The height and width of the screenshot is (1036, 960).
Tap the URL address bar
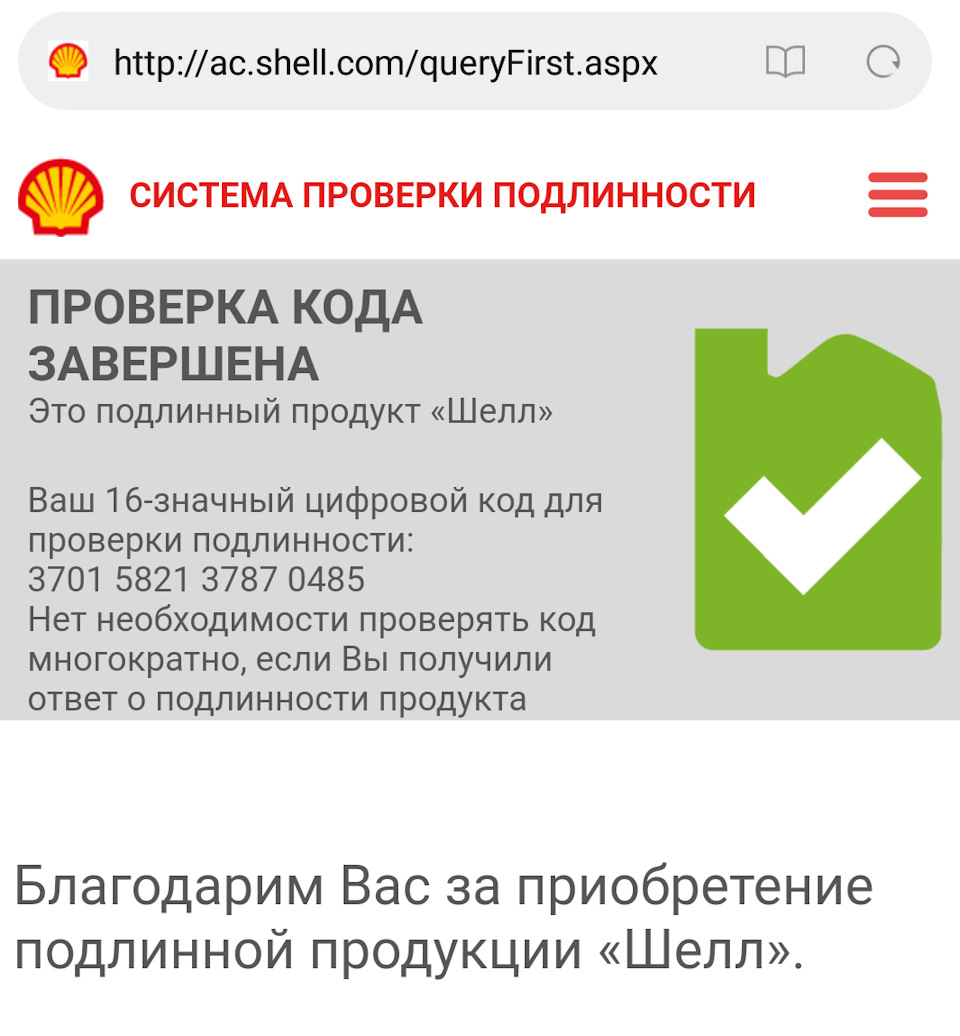coord(385,64)
